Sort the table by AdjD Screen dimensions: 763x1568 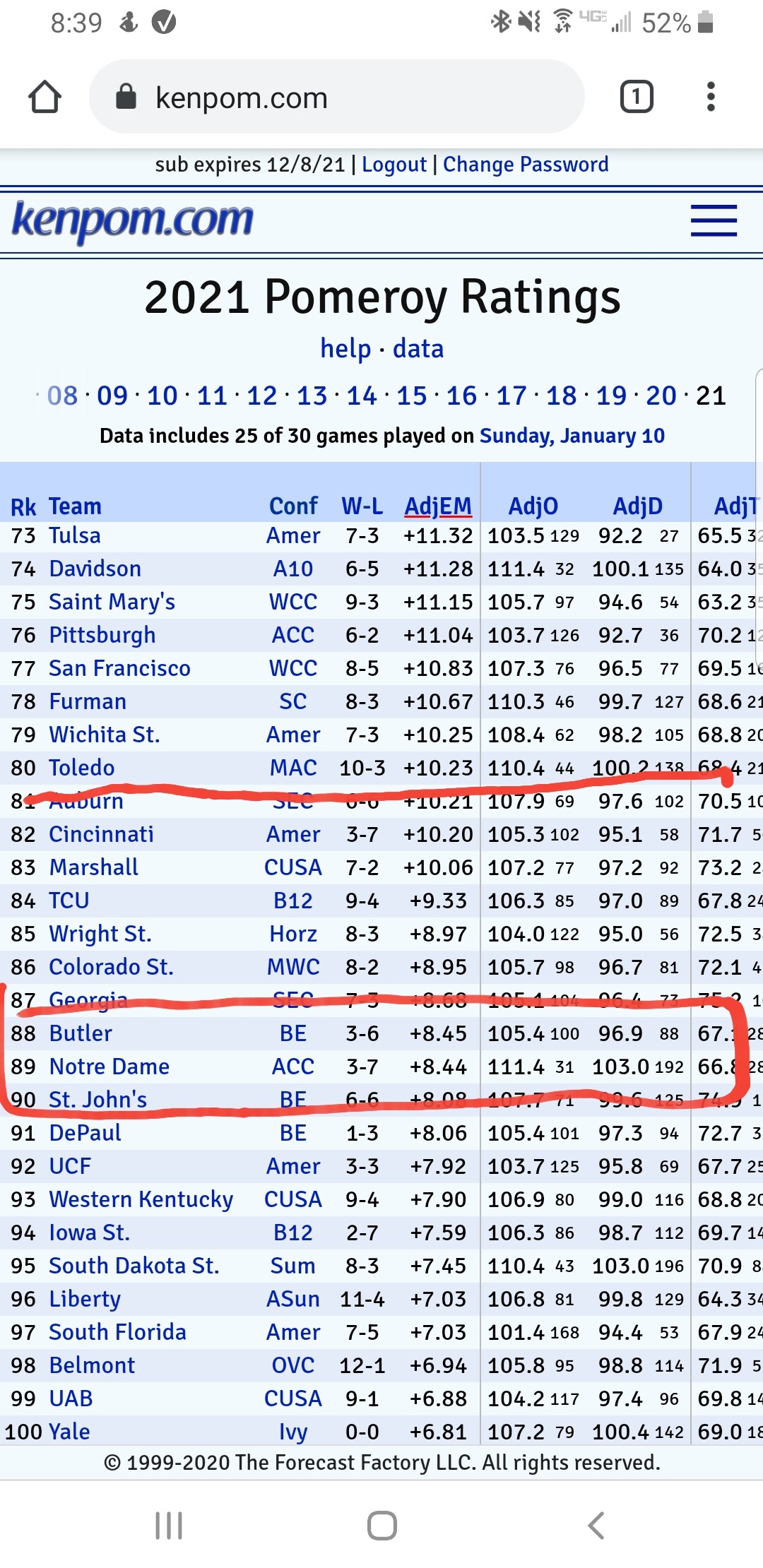pos(637,506)
